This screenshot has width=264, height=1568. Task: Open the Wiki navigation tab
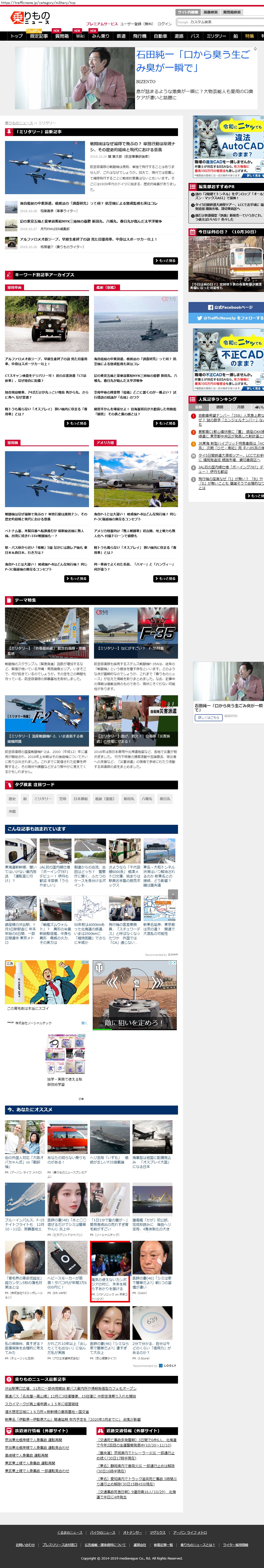tap(80, 36)
